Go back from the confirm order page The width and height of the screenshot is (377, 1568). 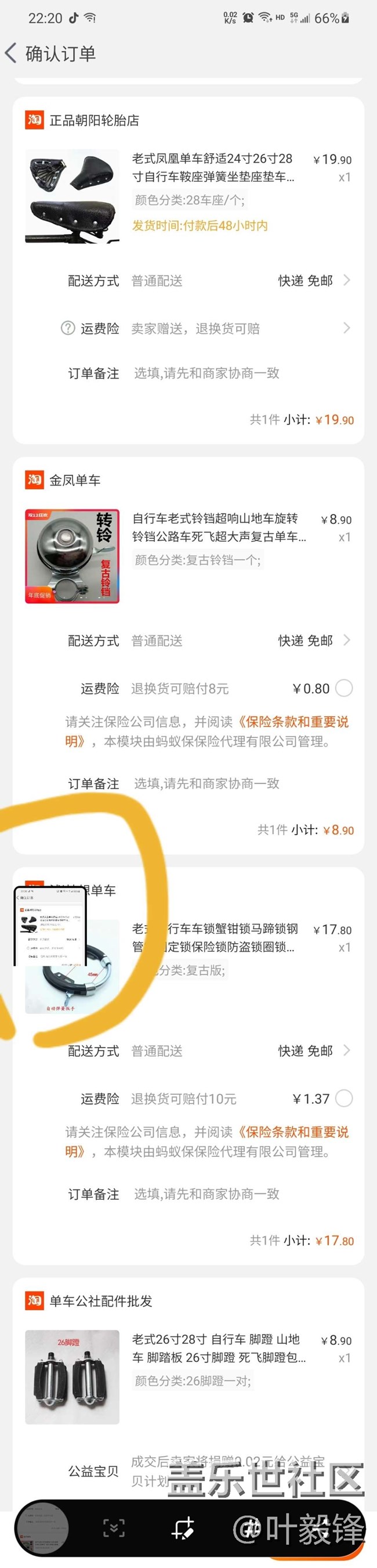(x=11, y=53)
